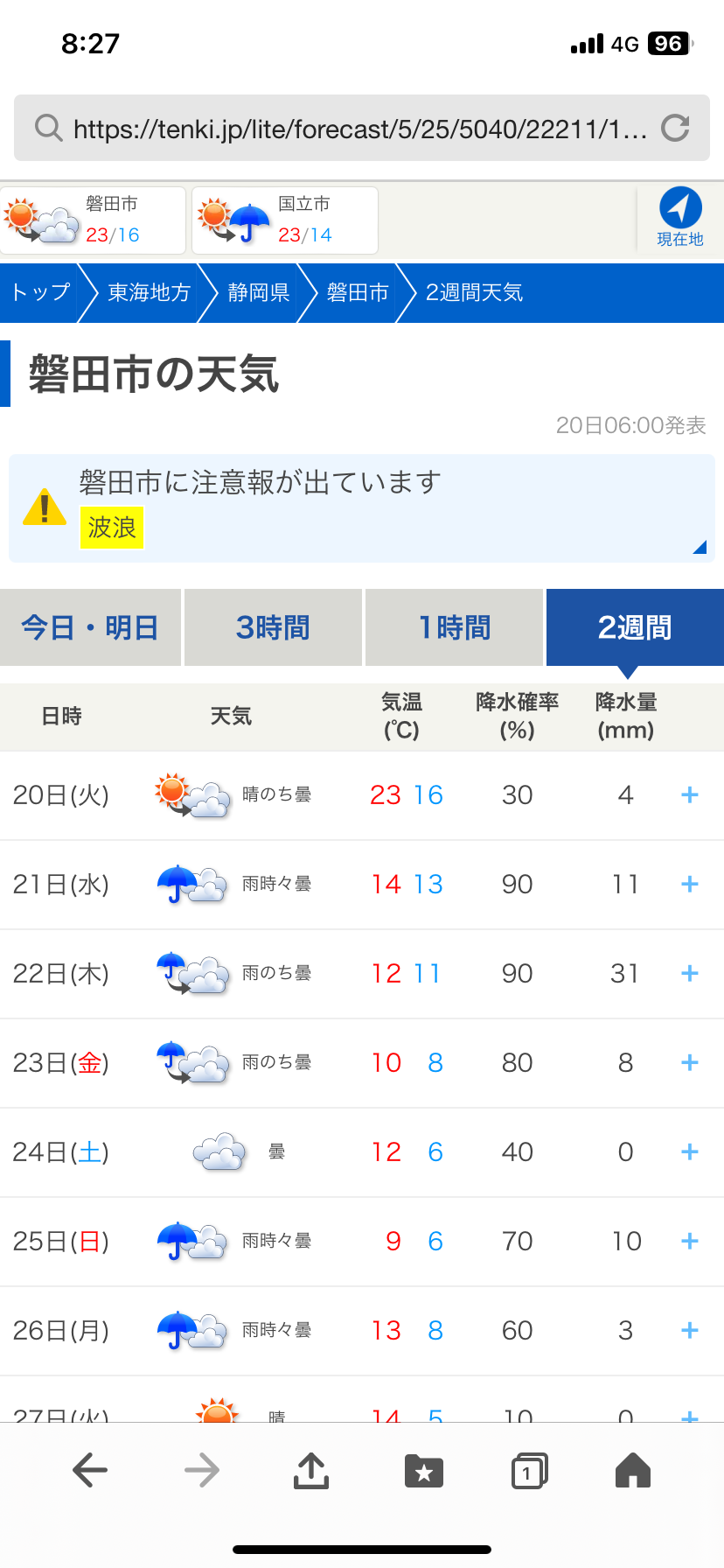Select the 2週間 tab

(x=635, y=627)
